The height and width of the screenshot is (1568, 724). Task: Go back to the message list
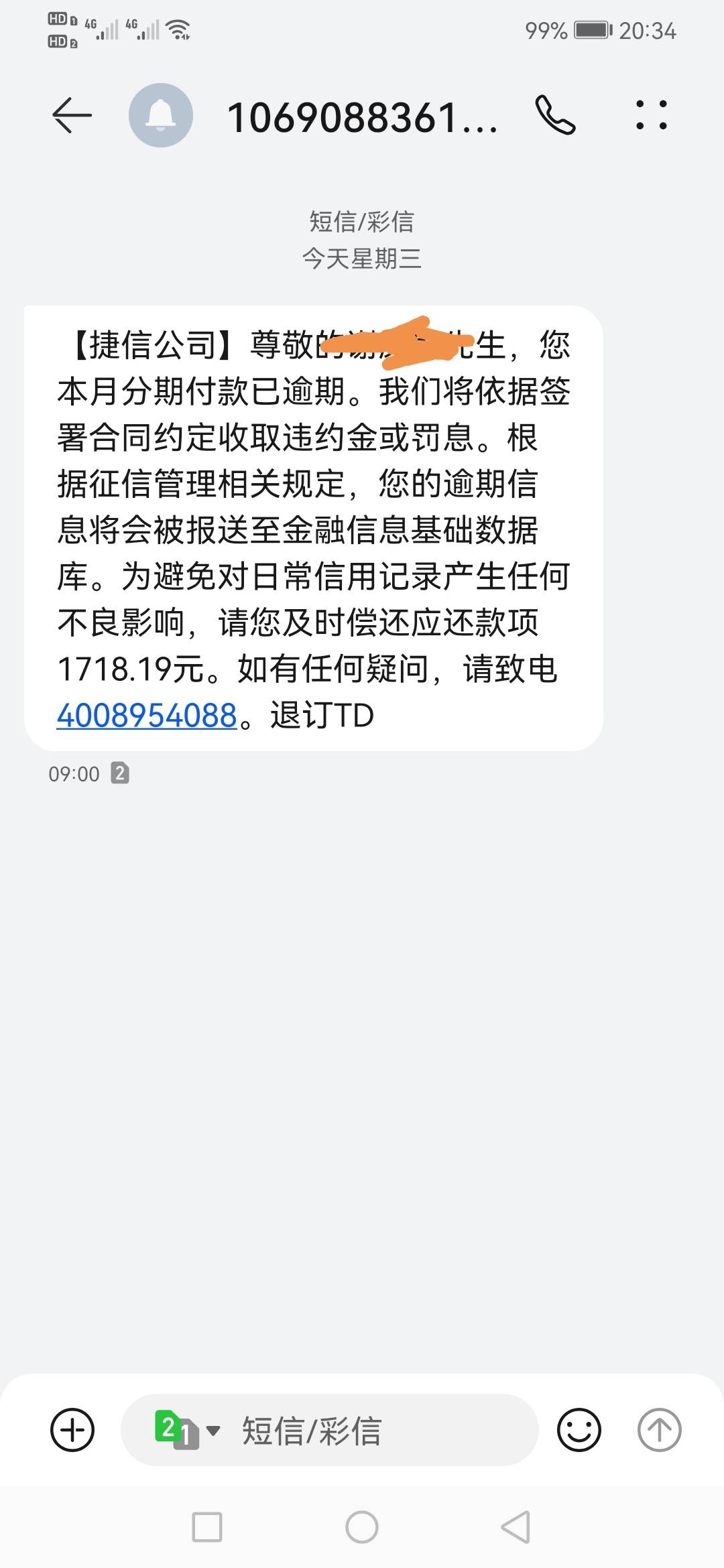click(72, 115)
